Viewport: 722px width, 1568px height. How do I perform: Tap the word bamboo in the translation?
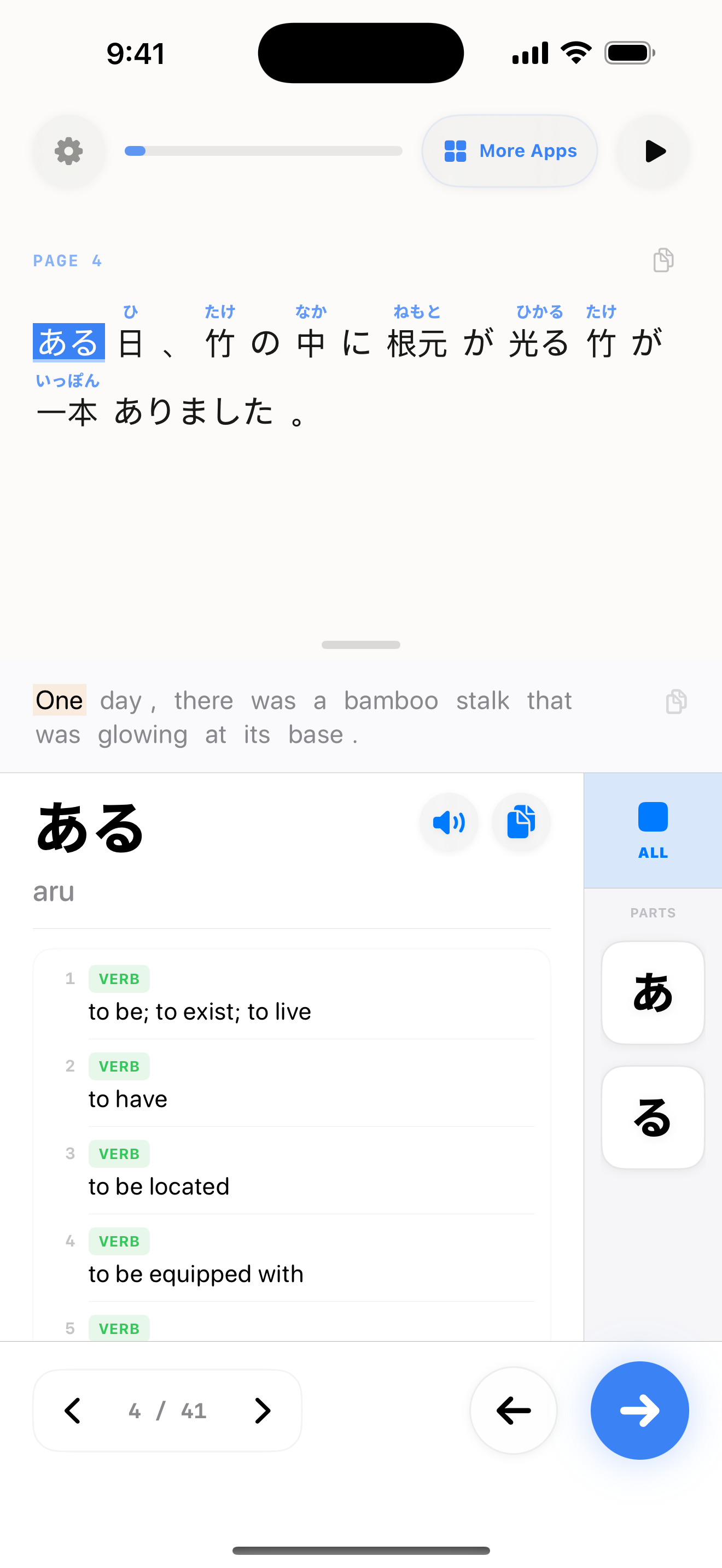click(391, 700)
